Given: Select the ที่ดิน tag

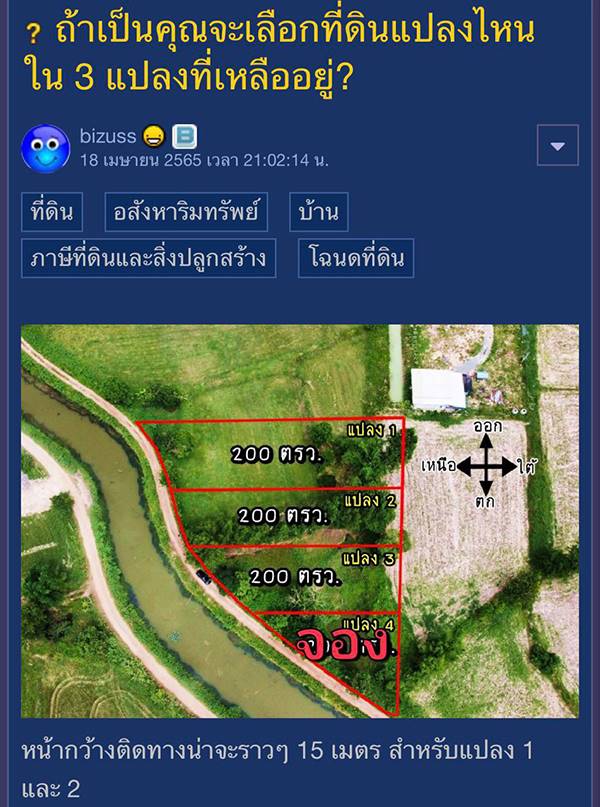Looking at the screenshot, I should 55,212.
